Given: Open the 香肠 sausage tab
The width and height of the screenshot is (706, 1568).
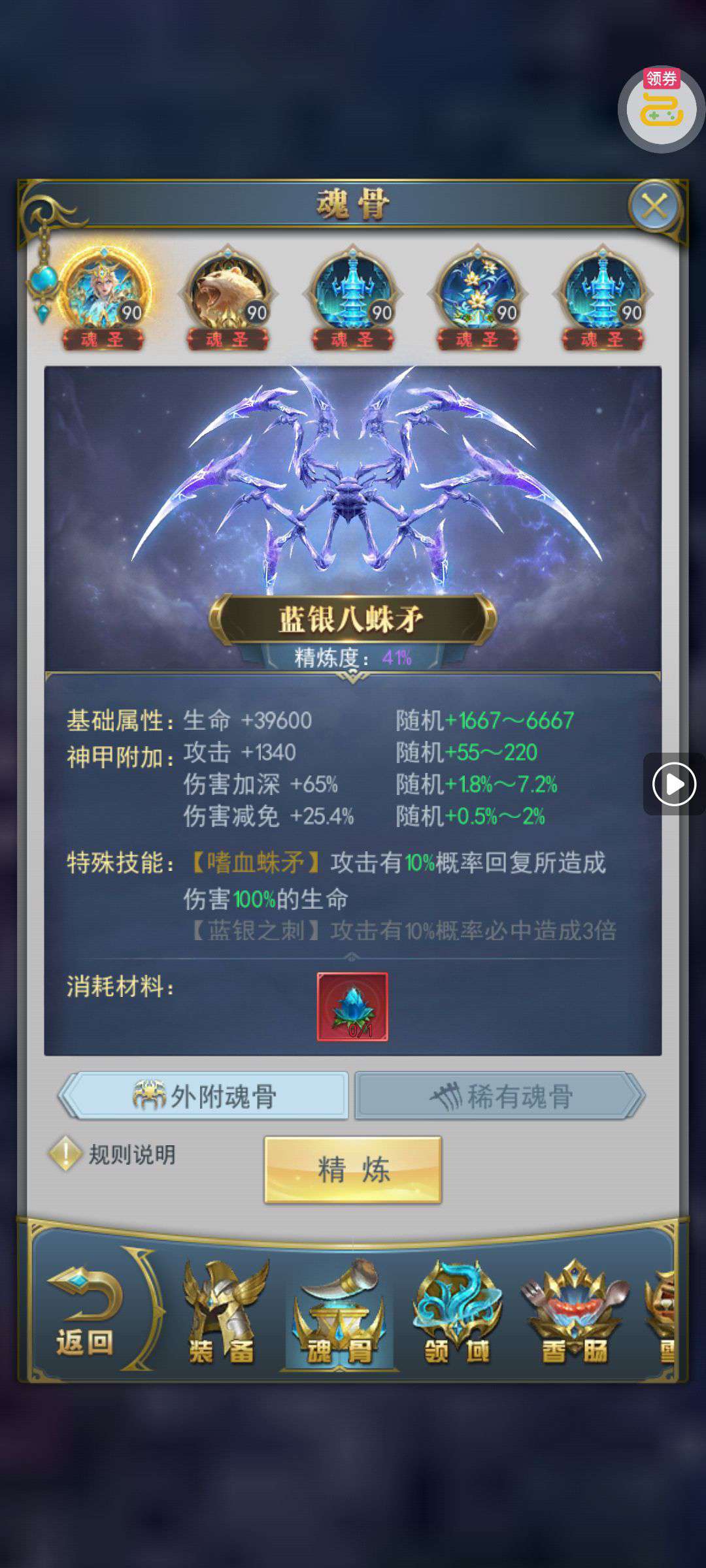Looking at the screenshot, I should click(574, 1313).
